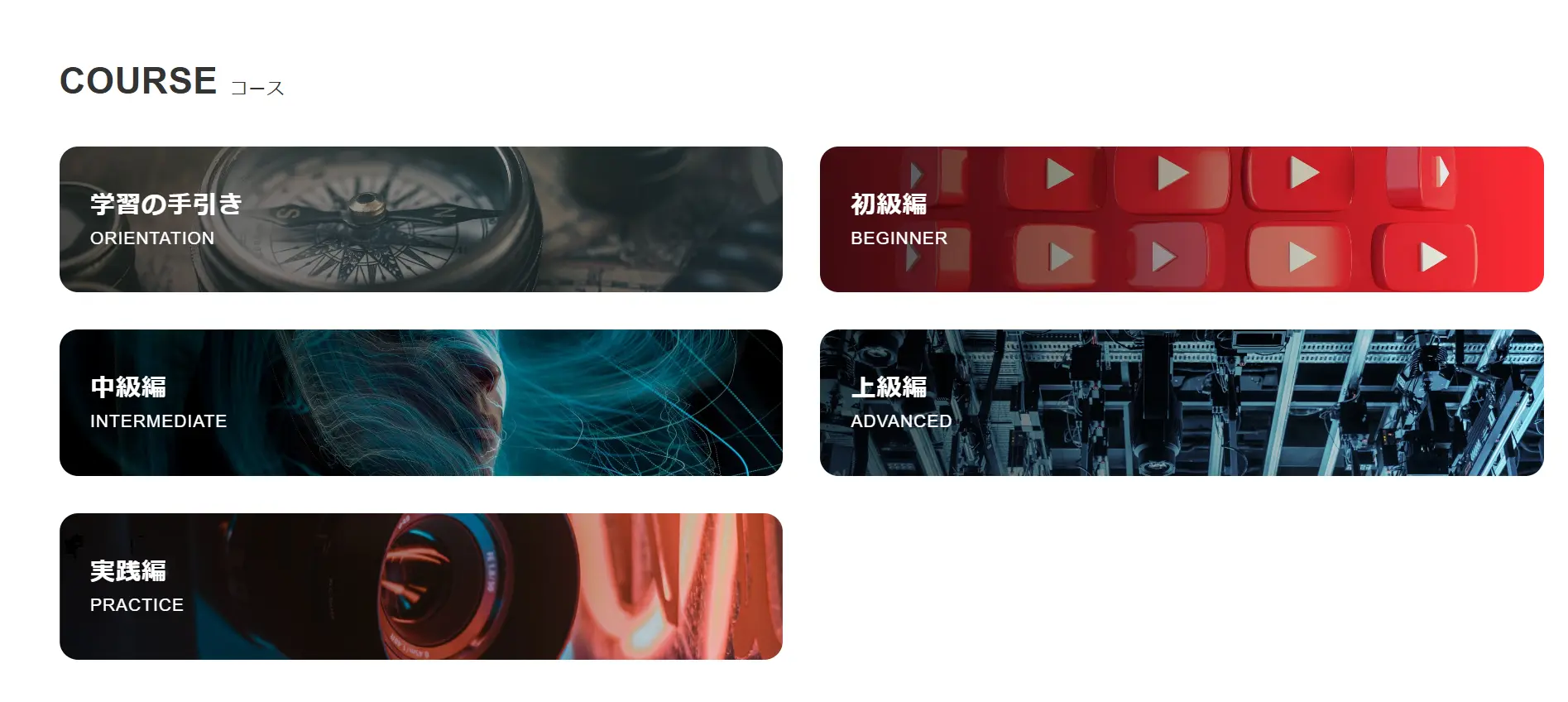Select the 中級編 INTERMEDIATE course card

point(420,402)
